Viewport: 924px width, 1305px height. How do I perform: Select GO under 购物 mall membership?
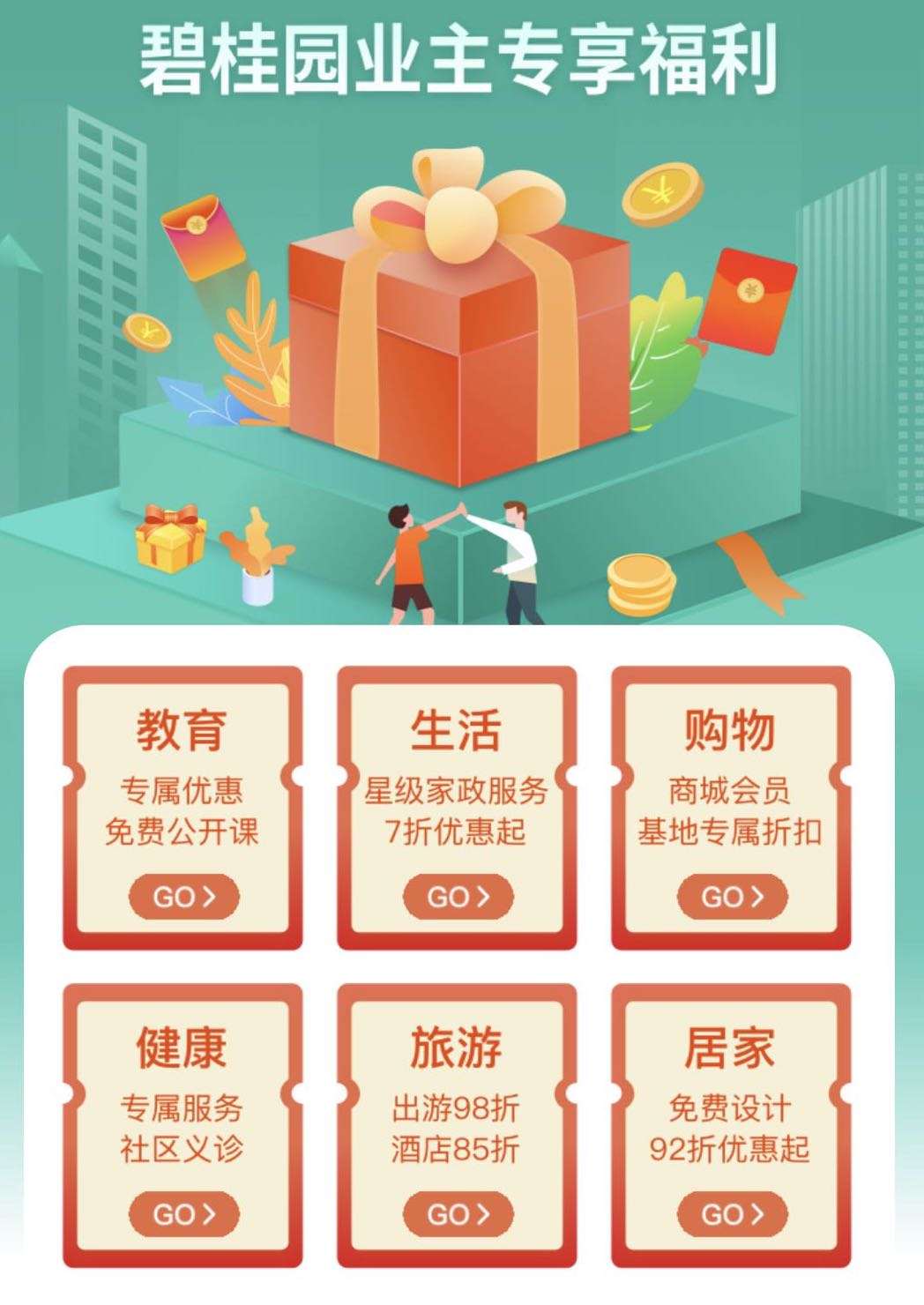click(732, 897)
